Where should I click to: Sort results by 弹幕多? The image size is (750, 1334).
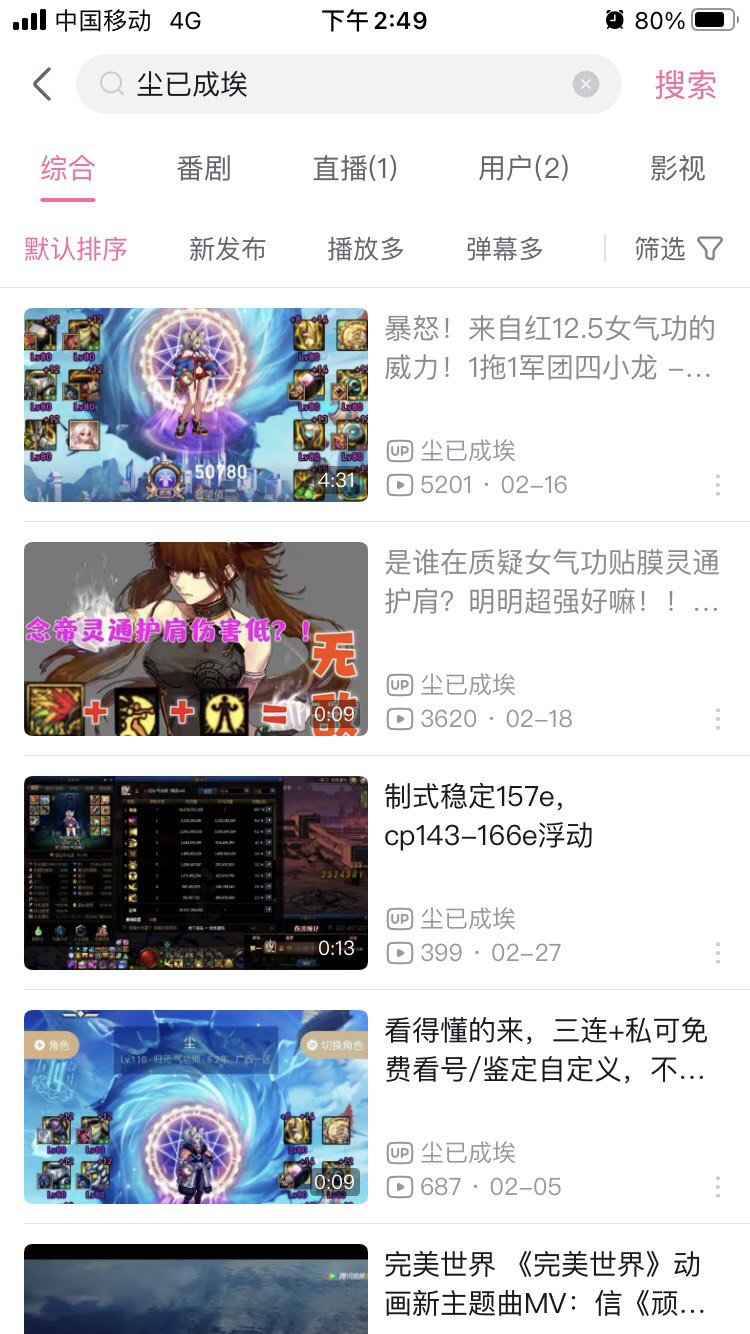click(x=504, y=249)
